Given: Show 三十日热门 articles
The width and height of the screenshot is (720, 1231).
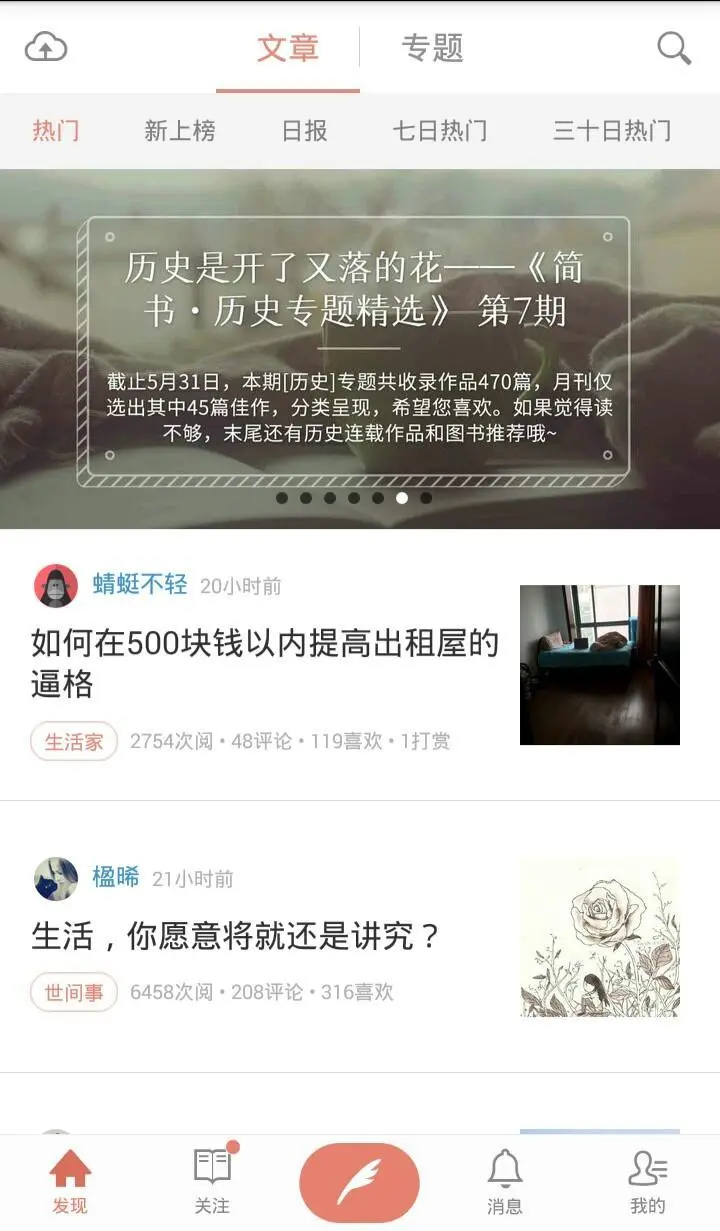Looking at the screenshot, I should [612, 131].
